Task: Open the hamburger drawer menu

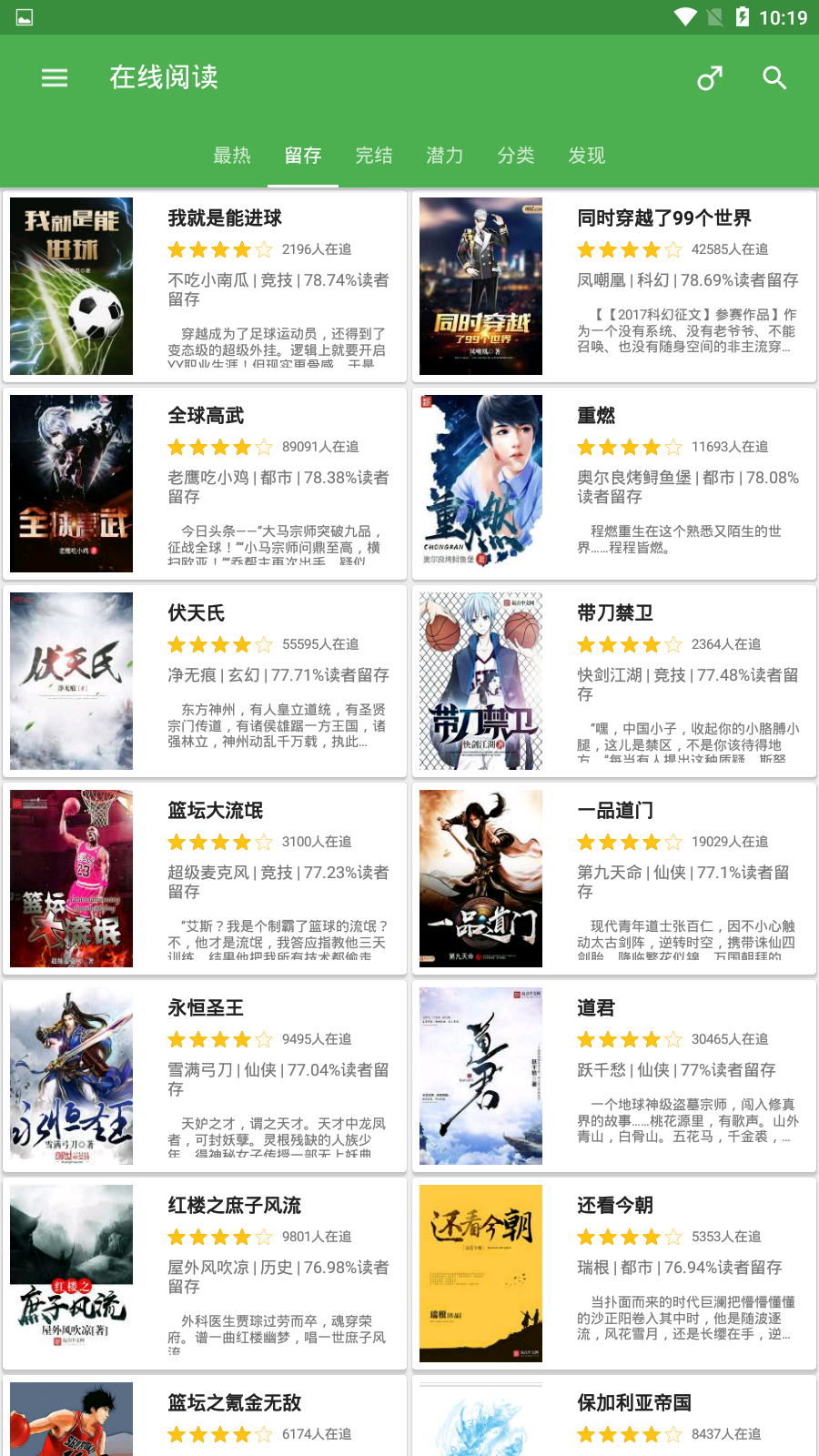Action: click(55, 78)
